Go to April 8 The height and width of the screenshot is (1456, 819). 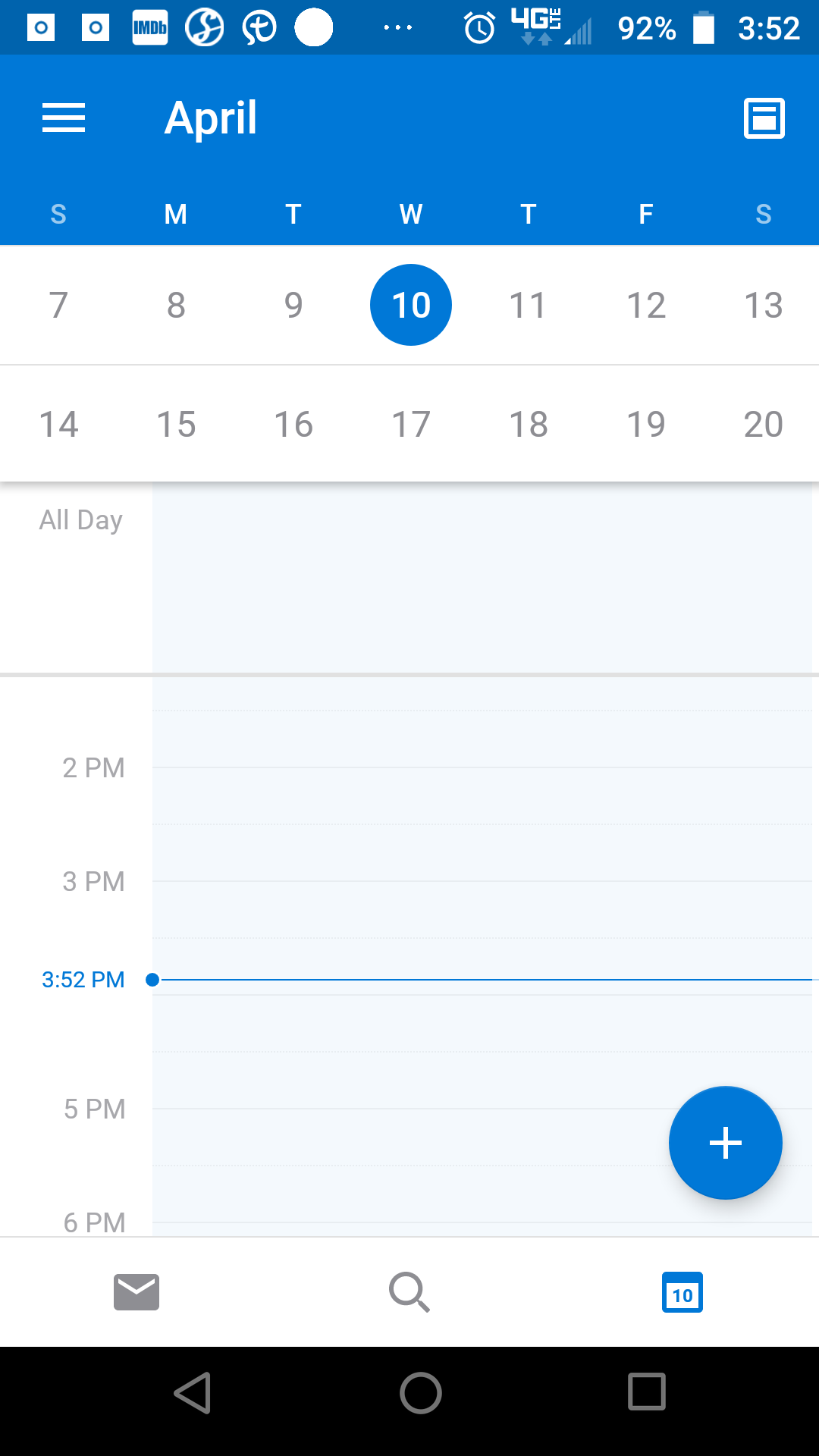176,306
